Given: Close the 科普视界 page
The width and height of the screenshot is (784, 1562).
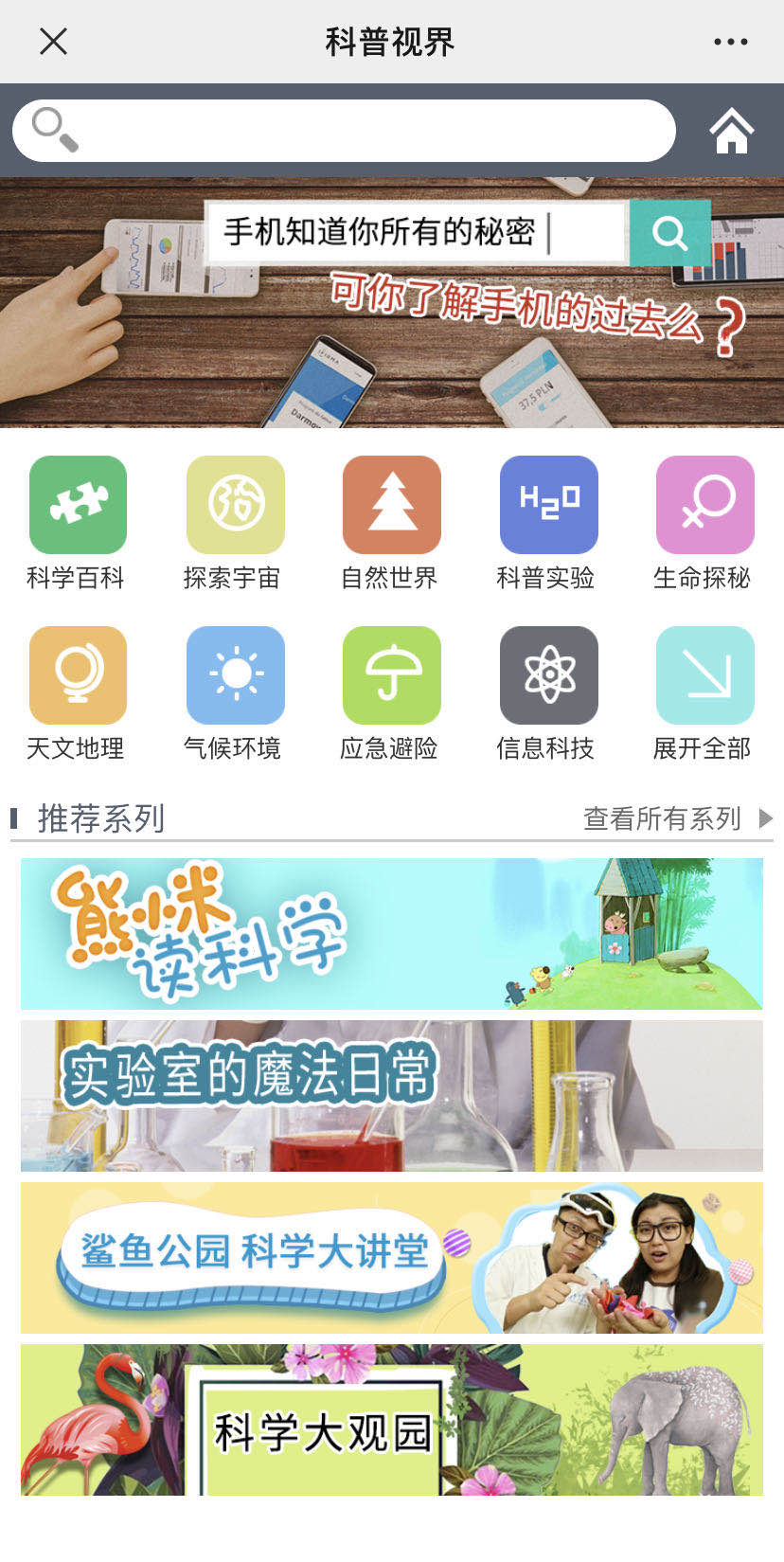Looking at the screenshot, I should 53,42.
